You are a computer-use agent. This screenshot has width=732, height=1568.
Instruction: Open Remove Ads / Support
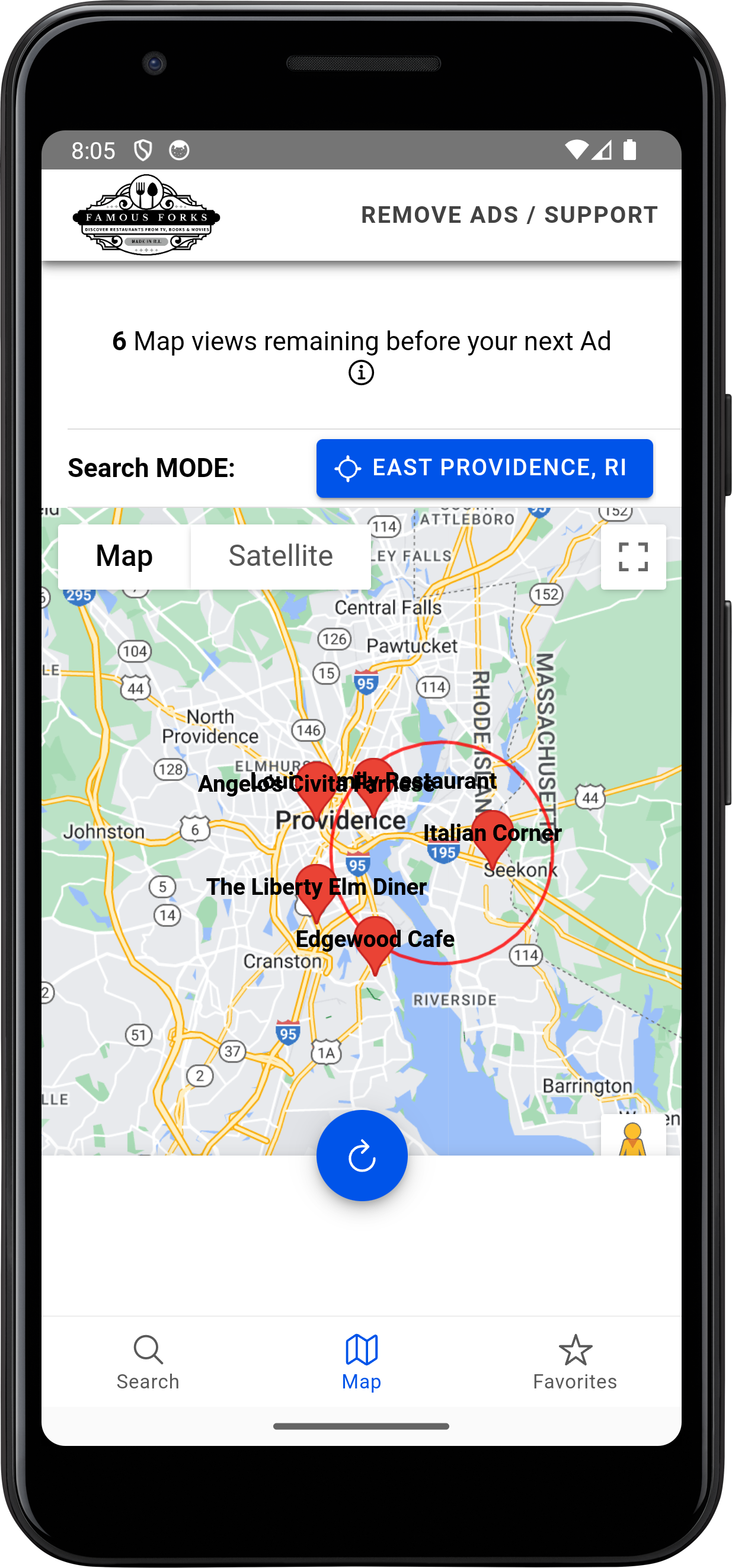pyautogui.click(x=509, y=215)
